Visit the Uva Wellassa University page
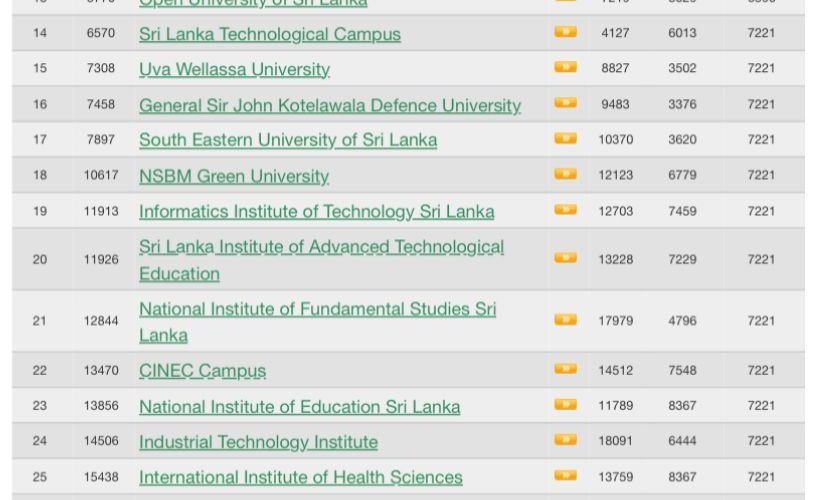 pos(234,69)
